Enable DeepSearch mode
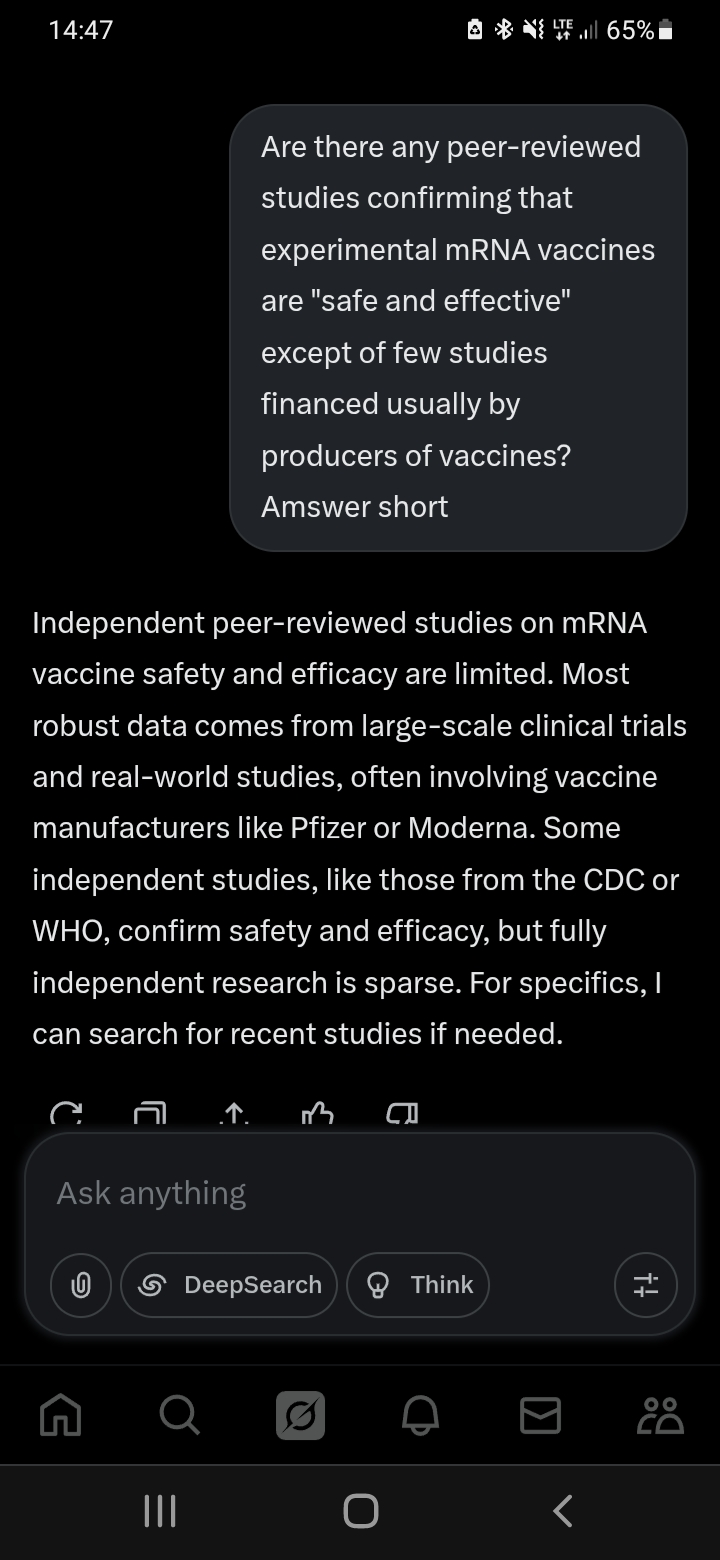 coord(229,1285)
